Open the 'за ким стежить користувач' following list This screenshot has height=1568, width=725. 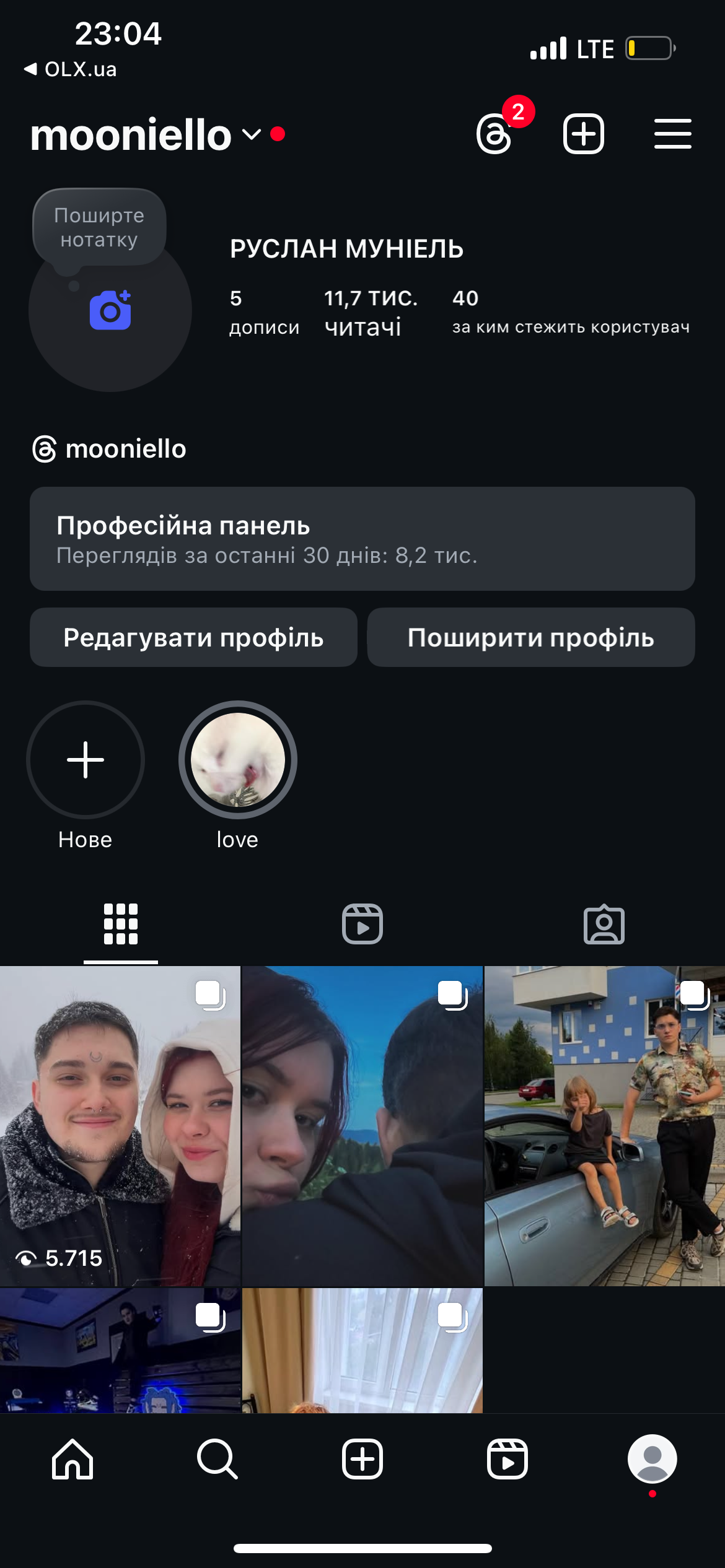pos(570,313)
